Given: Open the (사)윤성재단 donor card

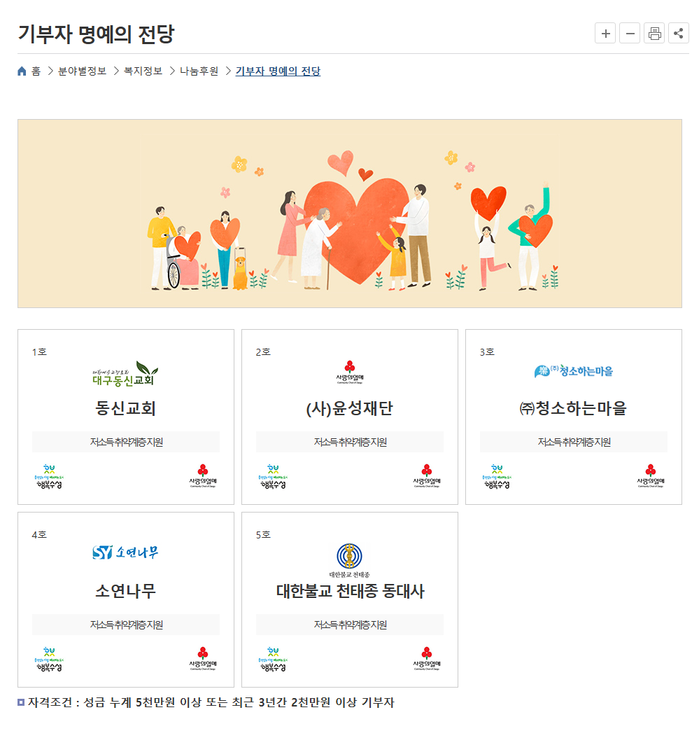Looking at the screenshot, I should (x=349, y=409).
